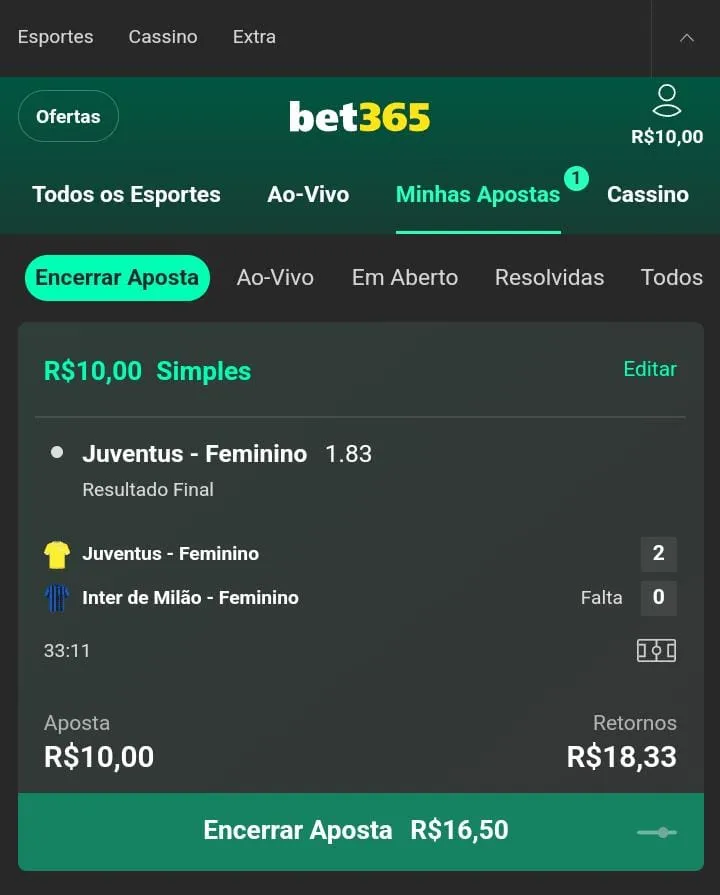The height and width of the screenshot is (895, 720).
Task: Open the Extra menu
Action: click(254, 37)
